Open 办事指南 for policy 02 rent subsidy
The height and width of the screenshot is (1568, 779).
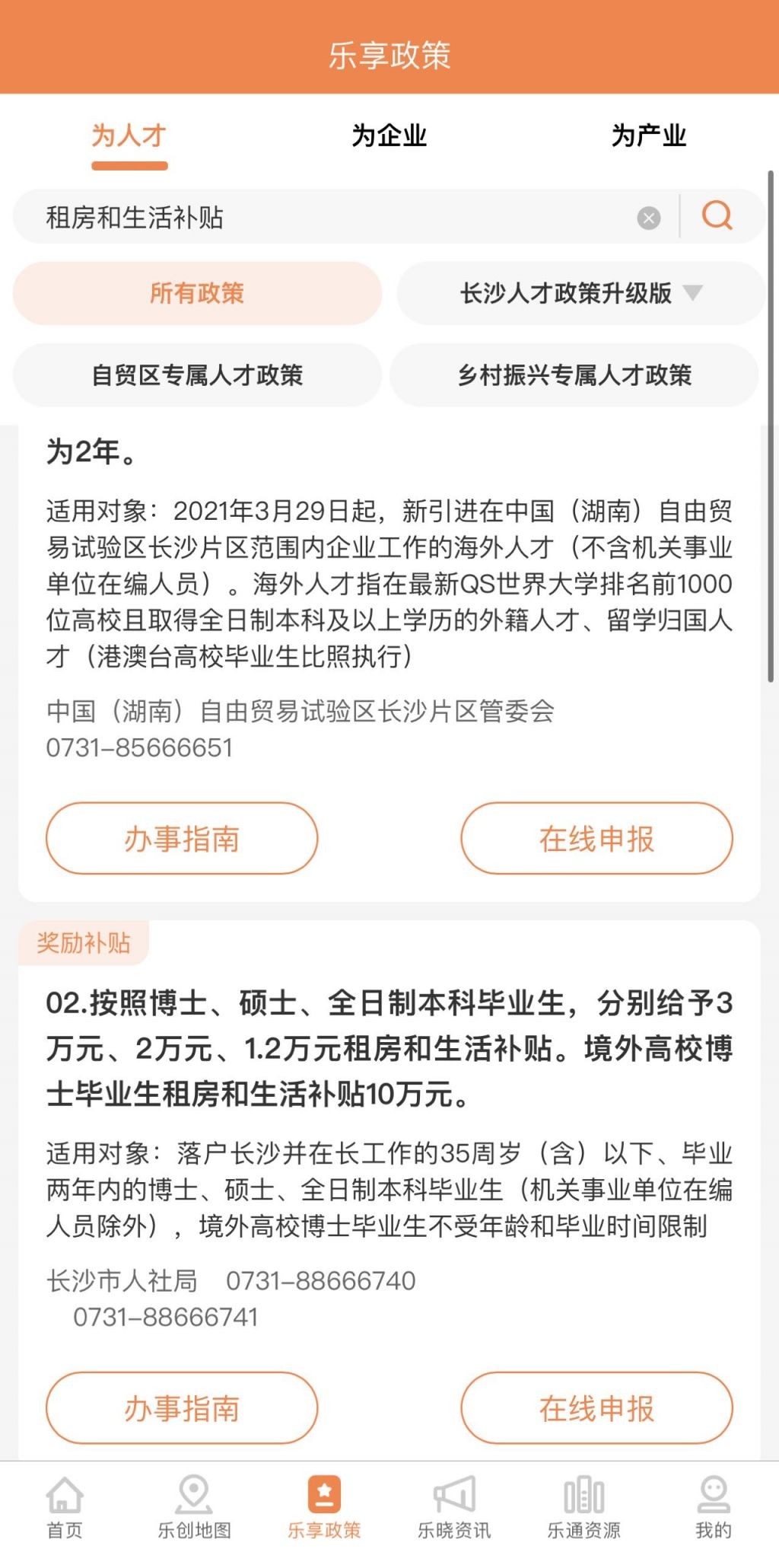(x=182, y=1408)
